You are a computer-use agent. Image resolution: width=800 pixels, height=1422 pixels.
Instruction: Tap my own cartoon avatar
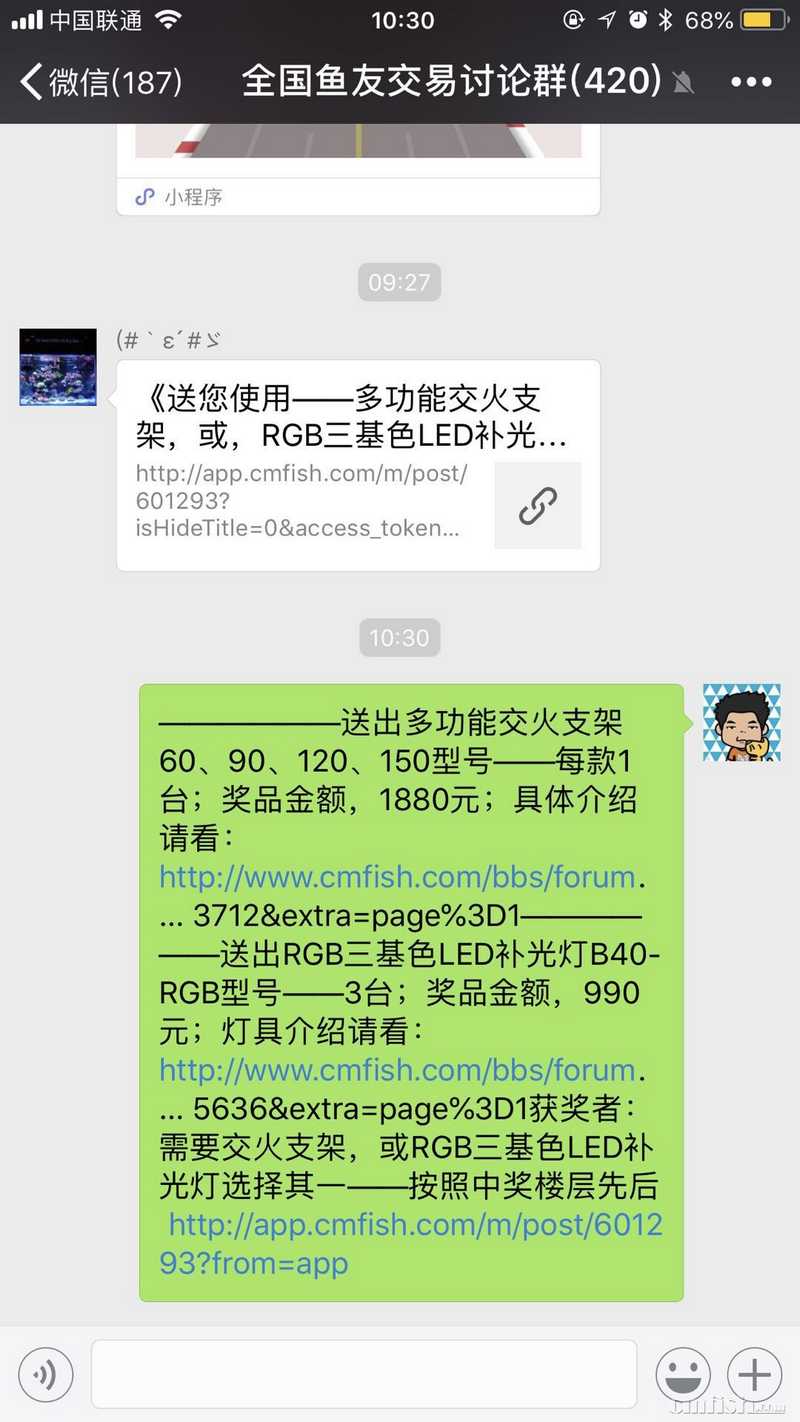[x=741, y=723]
